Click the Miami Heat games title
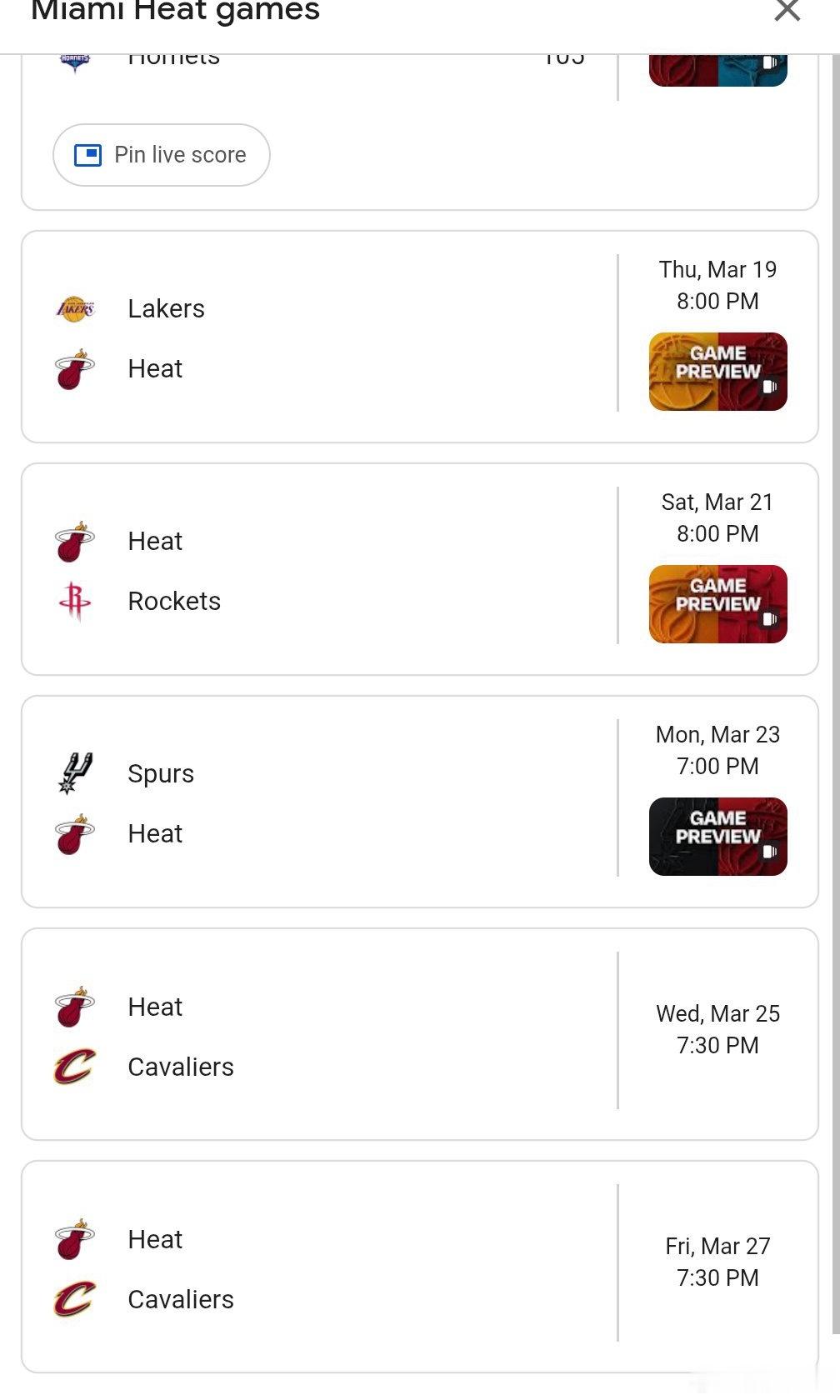 (172, 12)
